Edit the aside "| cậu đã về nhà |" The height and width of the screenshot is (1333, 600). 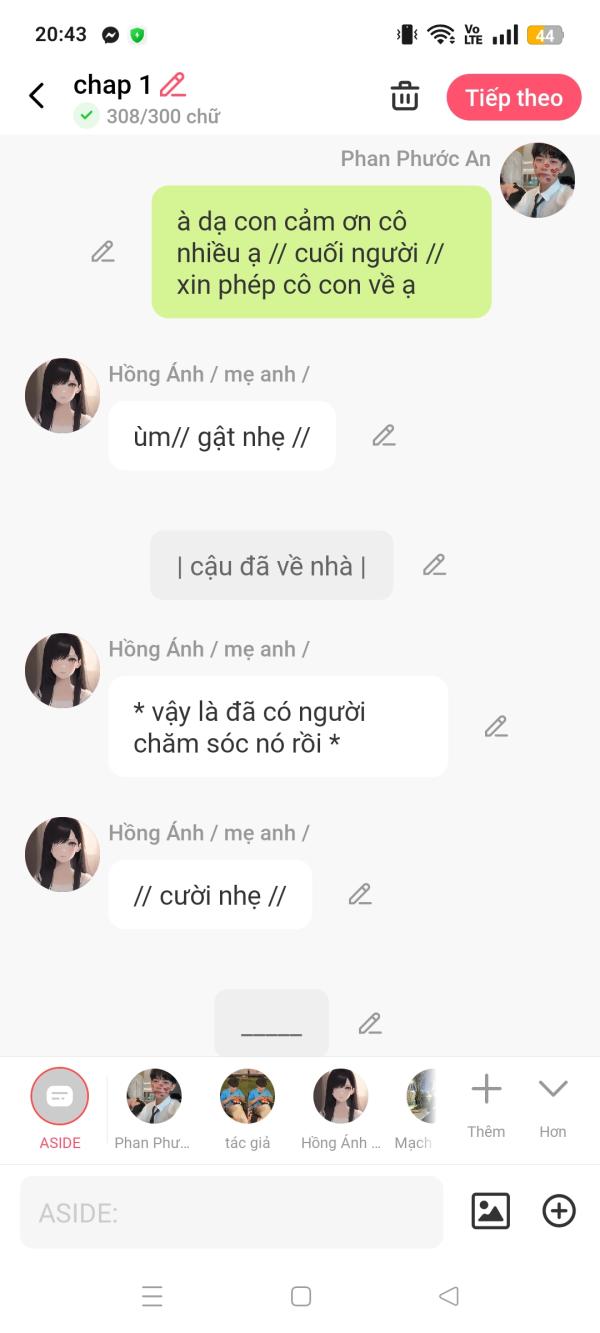[x=434, y=565]
